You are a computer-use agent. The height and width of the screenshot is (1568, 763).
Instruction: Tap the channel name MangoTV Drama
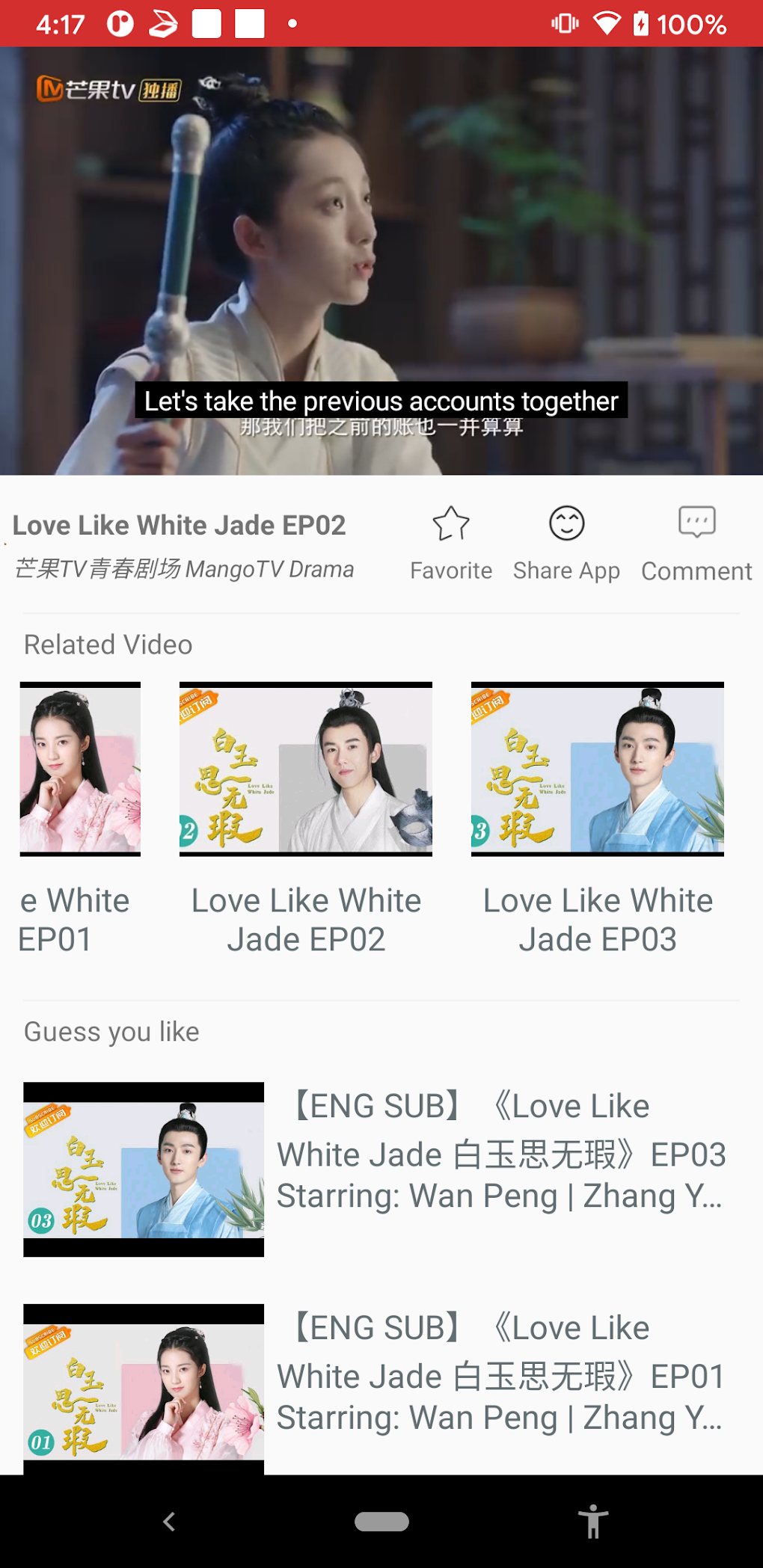184,569
